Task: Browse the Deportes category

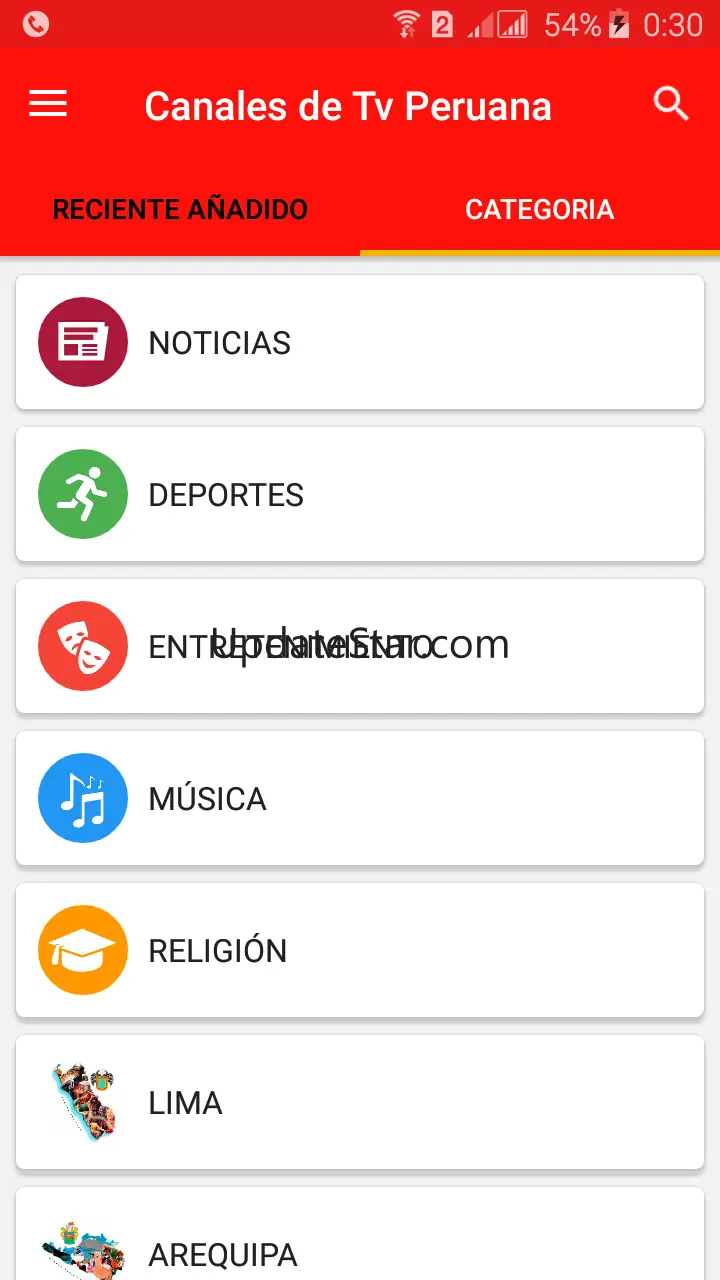Action: [360, 494]
